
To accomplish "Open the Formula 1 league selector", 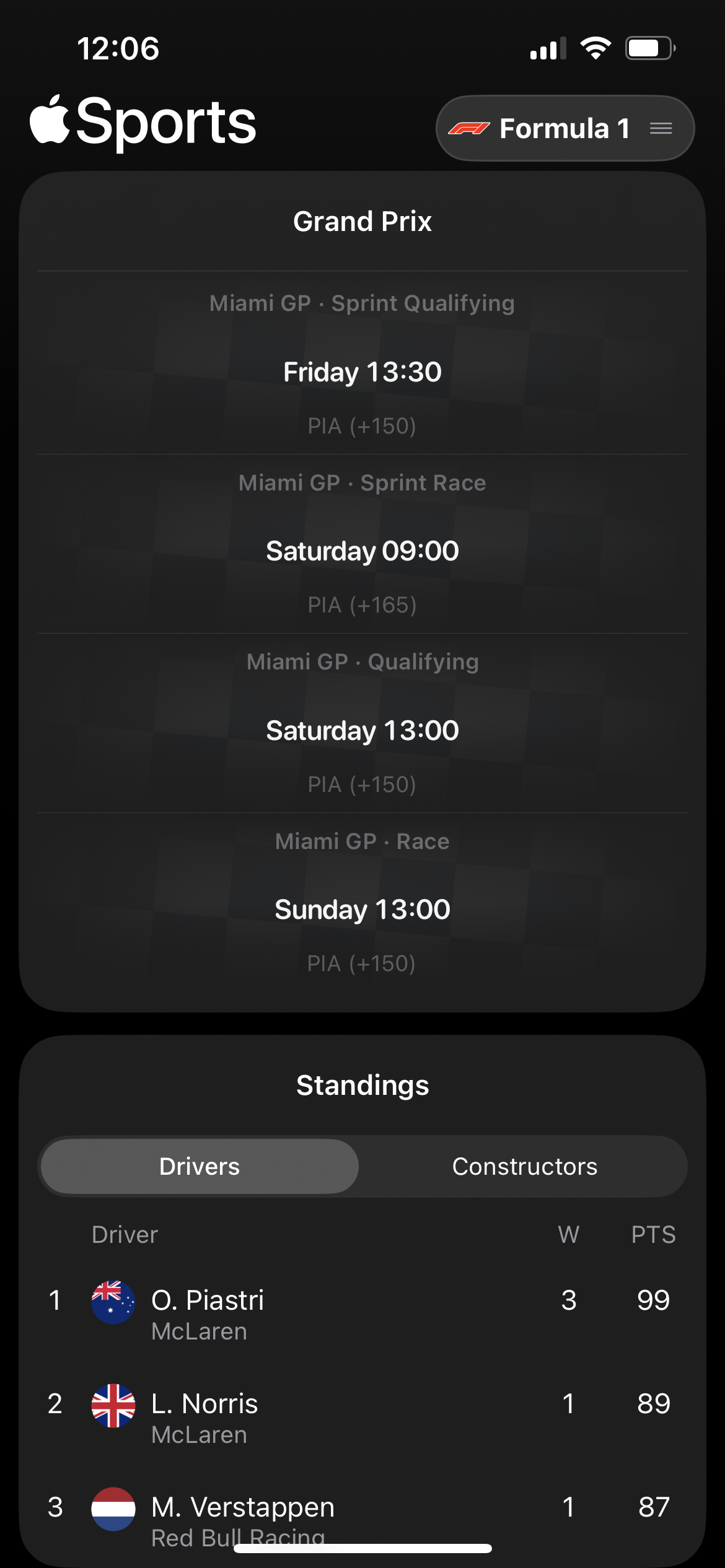I will click(x=565, y=128).
